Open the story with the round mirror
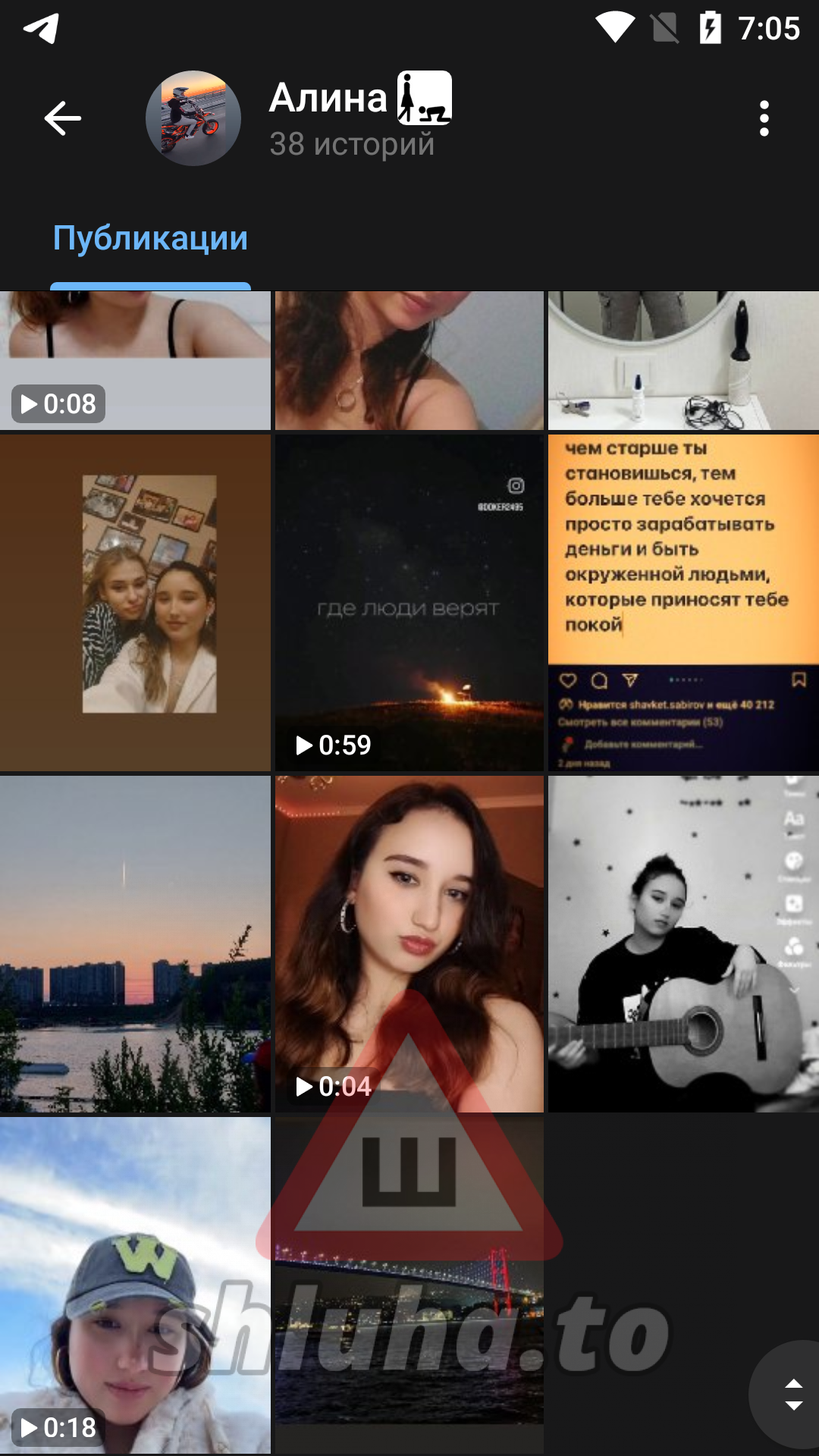Screen dimensions: 819x1456 pos(683,361)
